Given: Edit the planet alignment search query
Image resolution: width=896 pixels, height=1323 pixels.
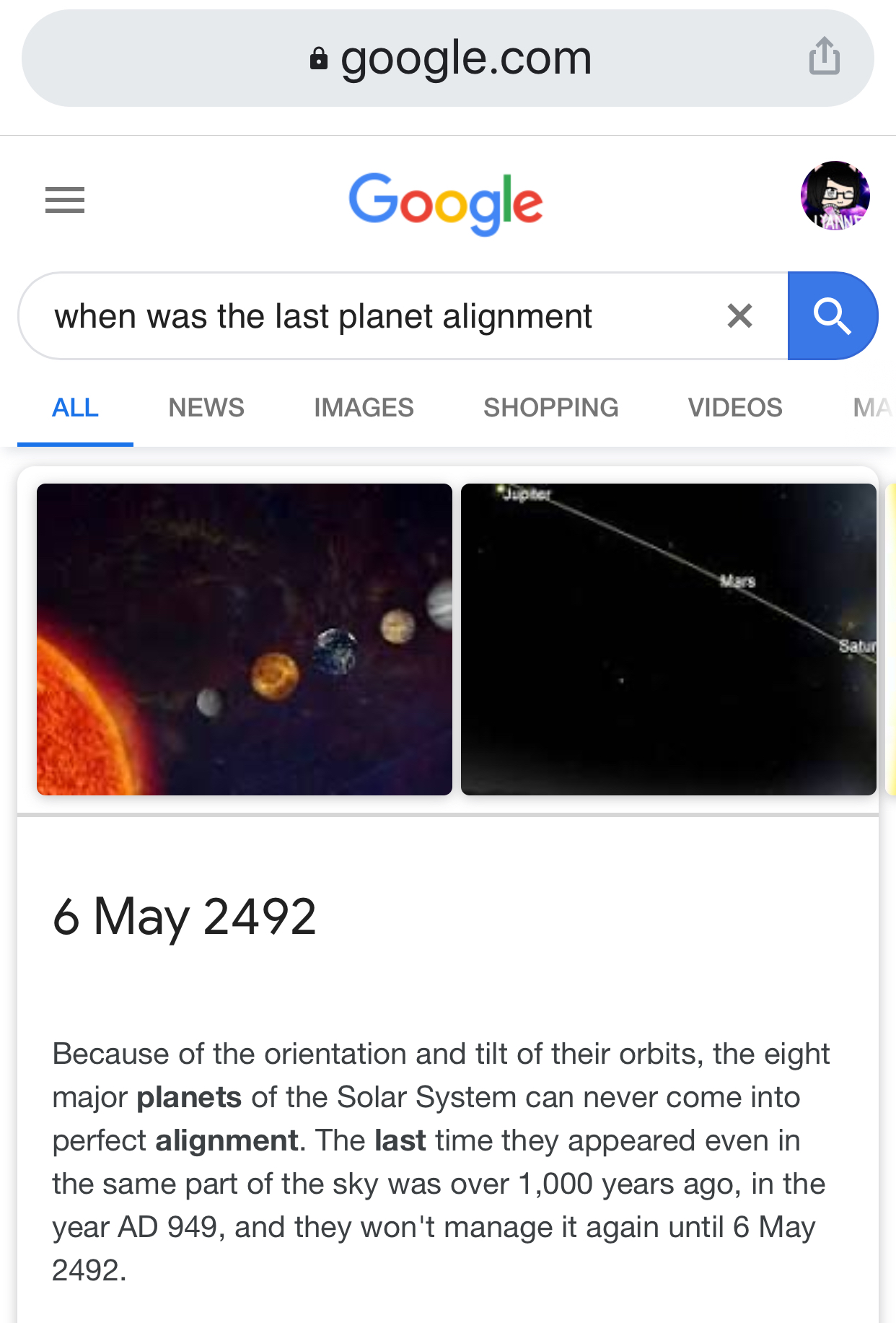Looking at the screenshot, I should pos(361,316).
